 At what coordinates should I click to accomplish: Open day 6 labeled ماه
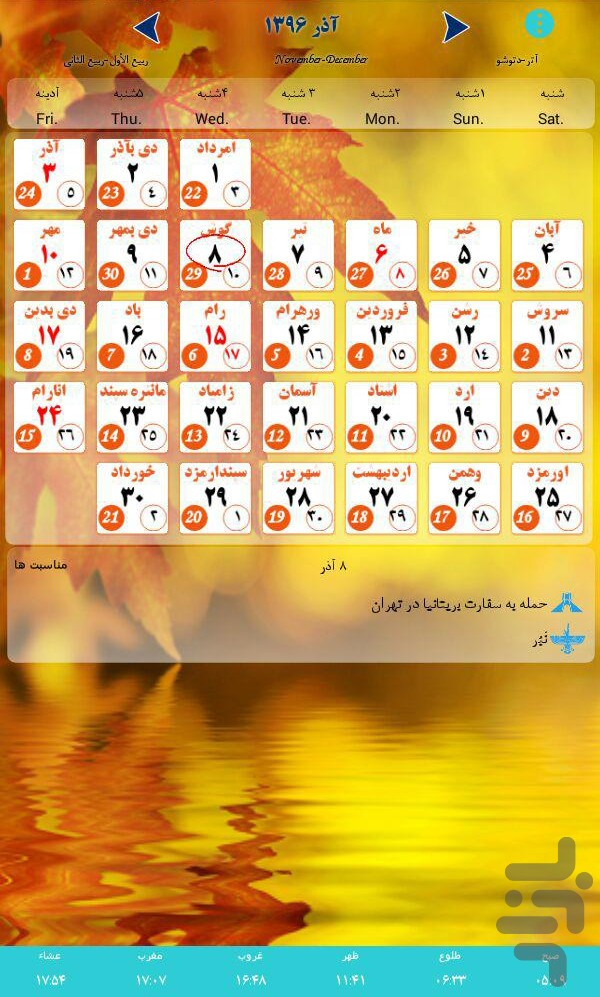(381, 255)
